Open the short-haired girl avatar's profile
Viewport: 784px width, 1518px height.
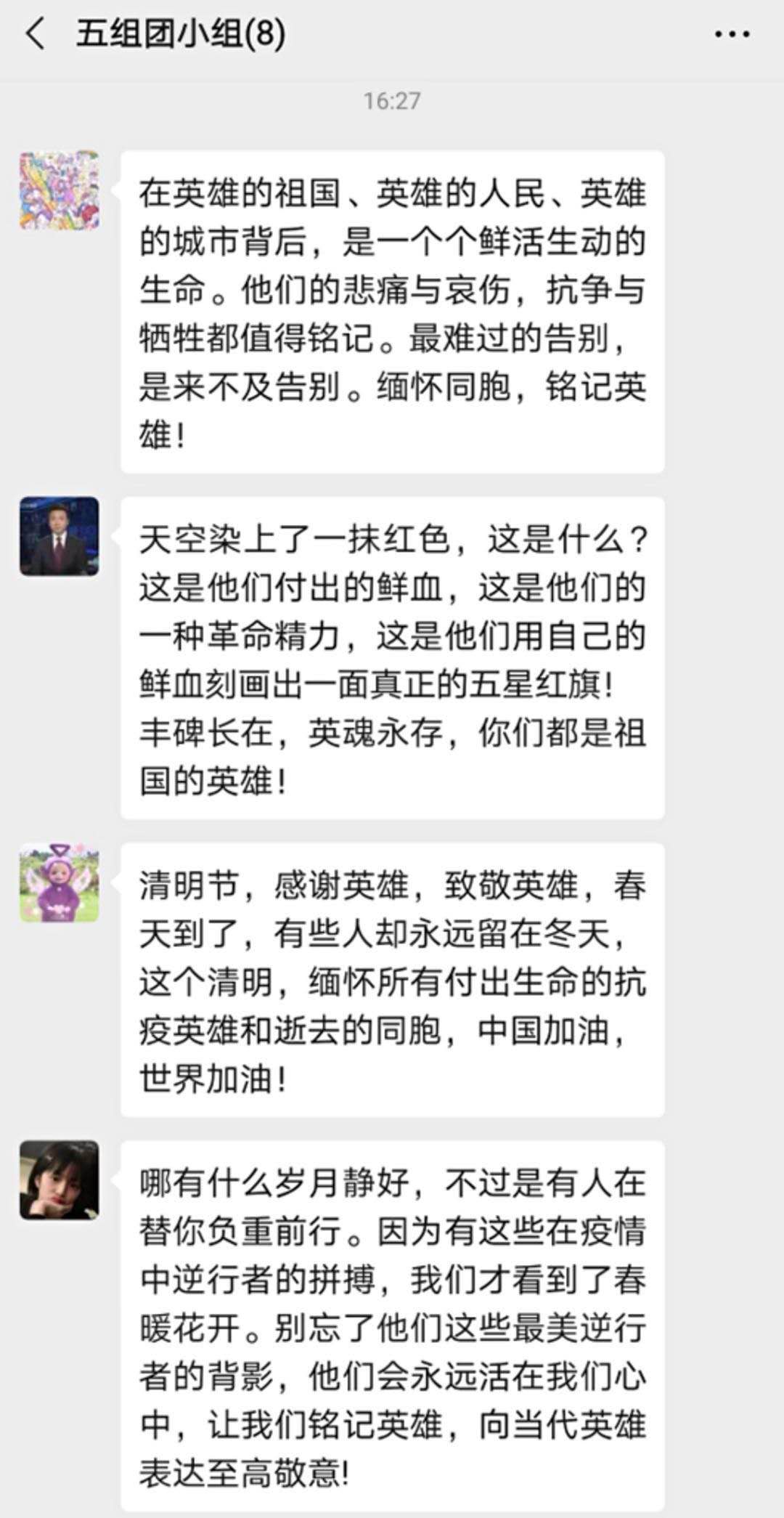pyautogui.click(x=59, y=1180)
